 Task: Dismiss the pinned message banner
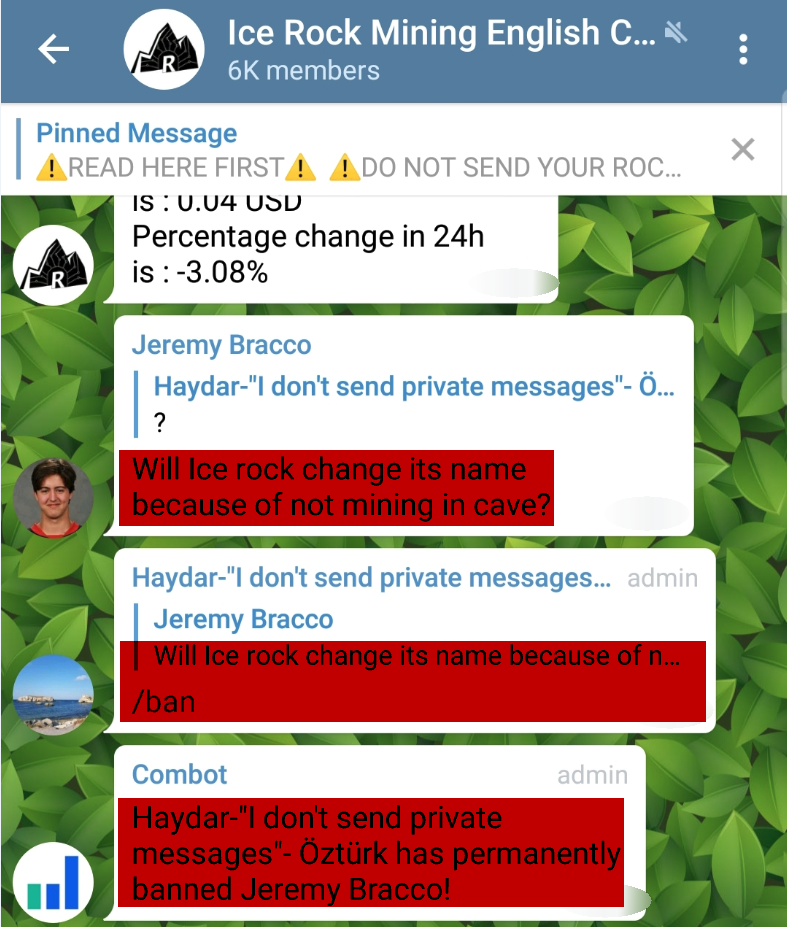tap(742, 150)
